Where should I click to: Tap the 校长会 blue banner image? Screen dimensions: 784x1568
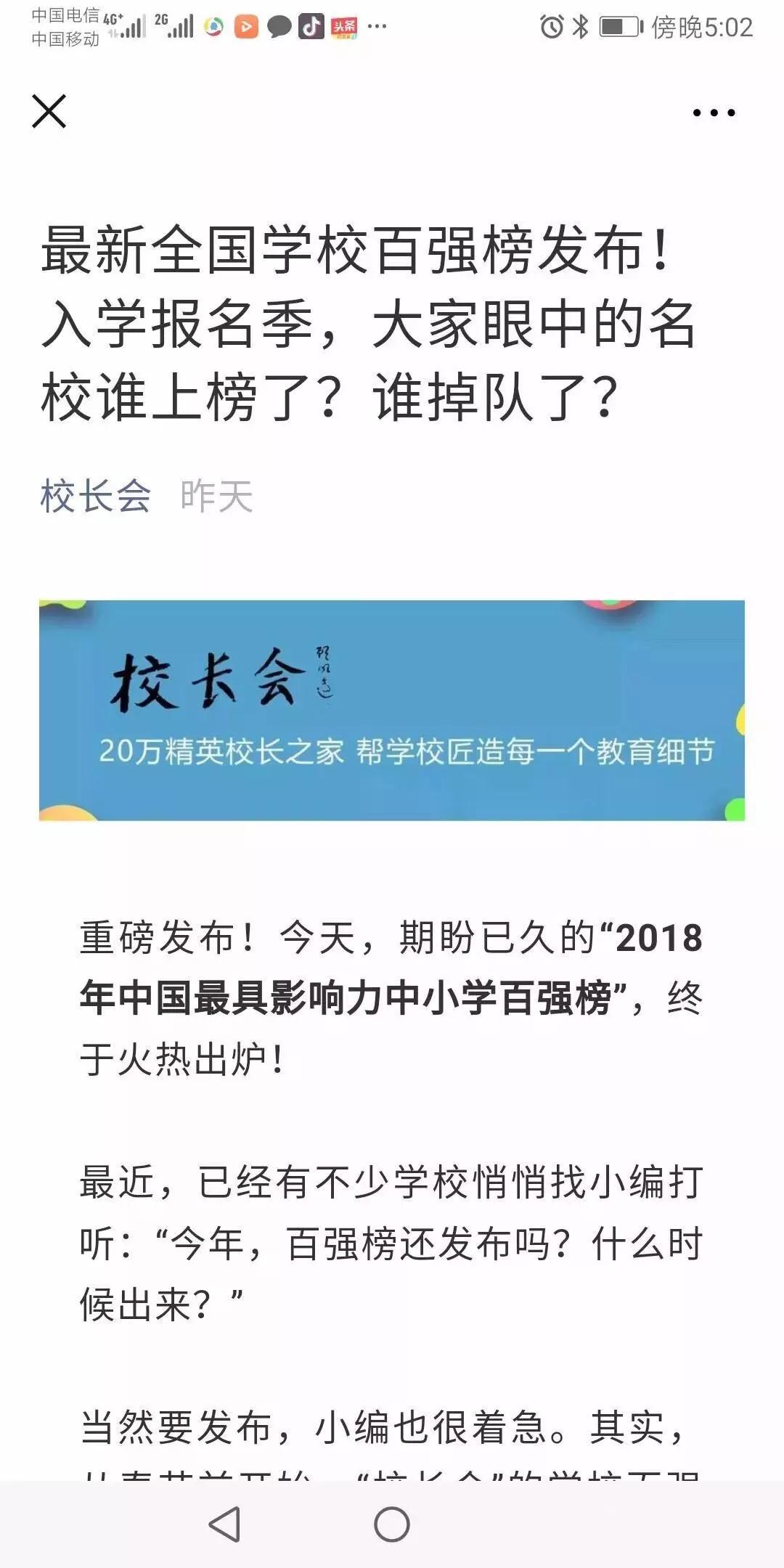point(392,710)
